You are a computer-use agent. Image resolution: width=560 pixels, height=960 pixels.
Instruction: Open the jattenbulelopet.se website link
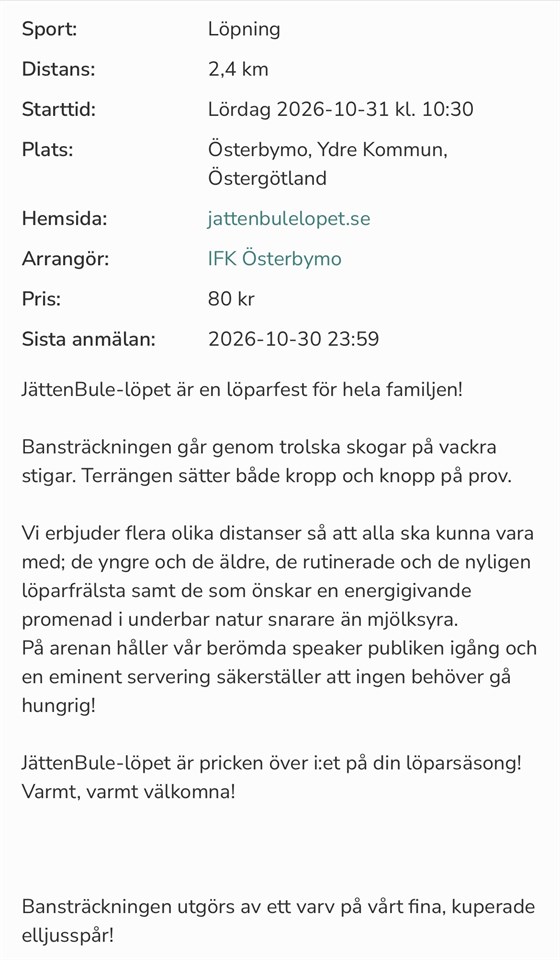pos(289,219)
